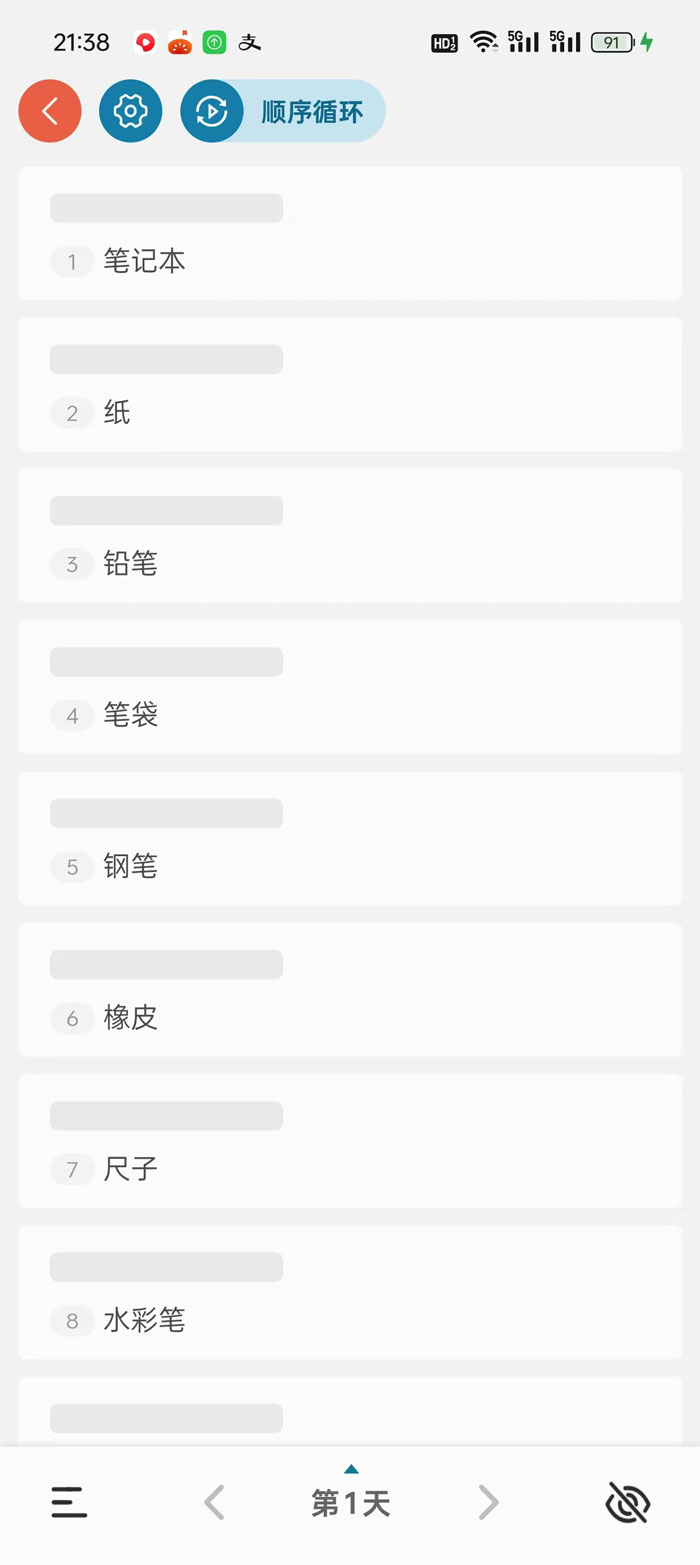The width and height of the screenshot is (700, 1565).
Task: Go to the previous day
Action: (214, 1502)
